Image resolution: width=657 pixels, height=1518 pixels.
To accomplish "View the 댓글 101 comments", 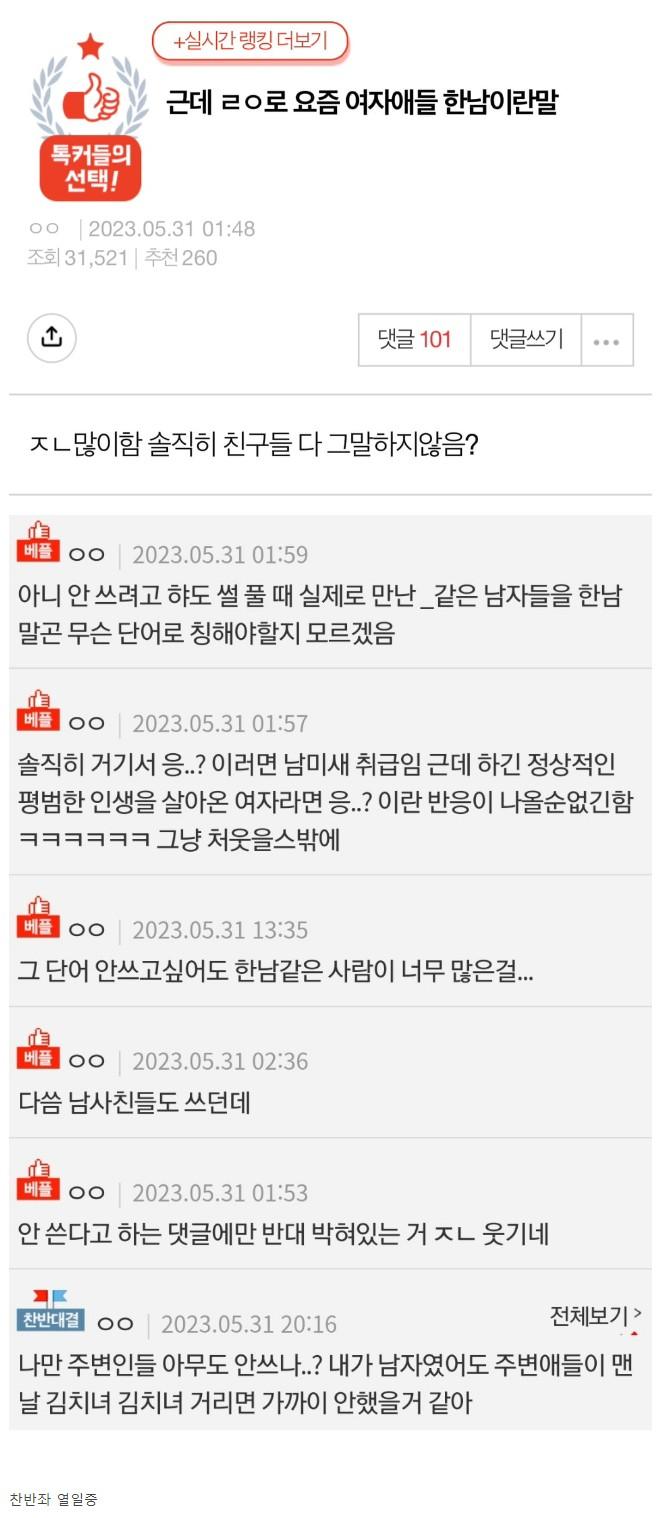I will tap(414, 340).
